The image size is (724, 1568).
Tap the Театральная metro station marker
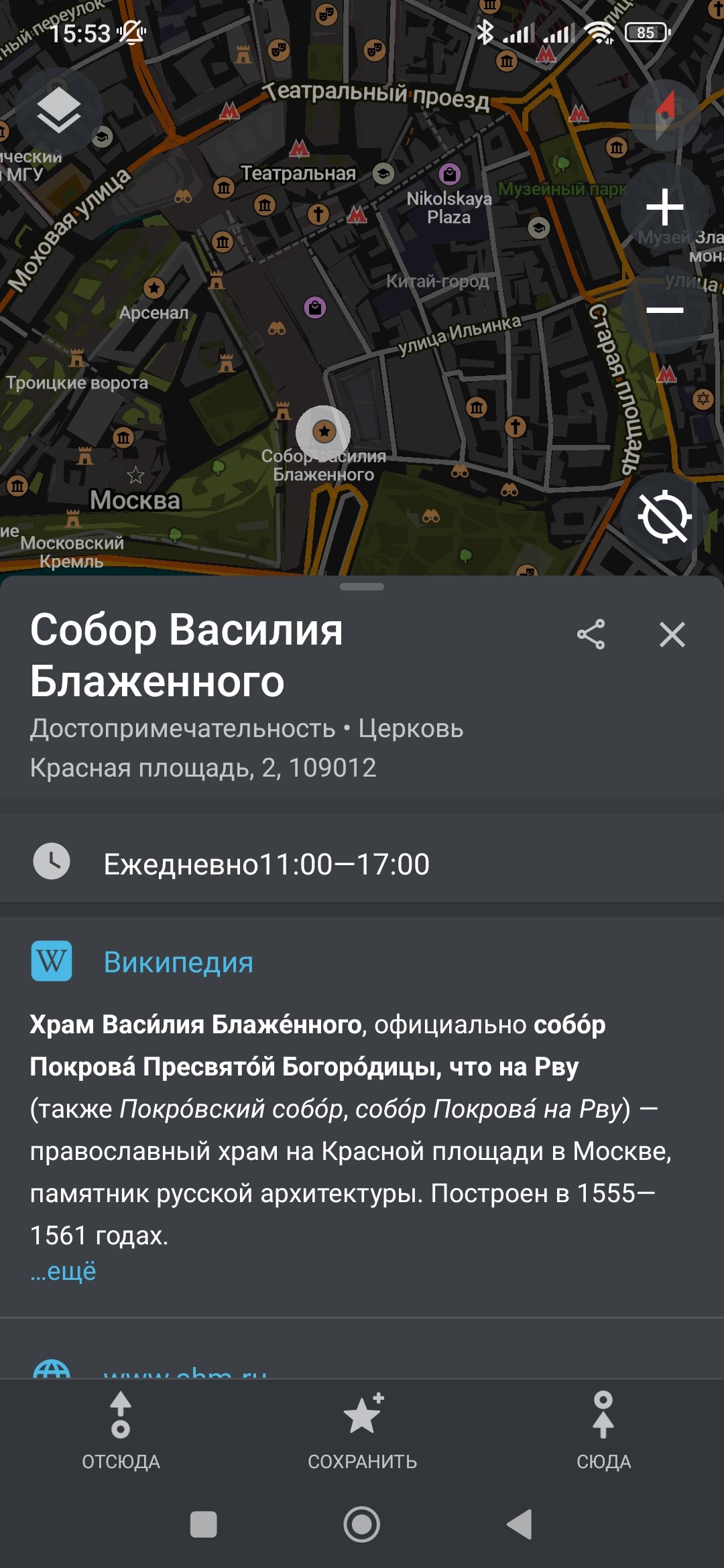pyautogui.click(x=299, y=149)
